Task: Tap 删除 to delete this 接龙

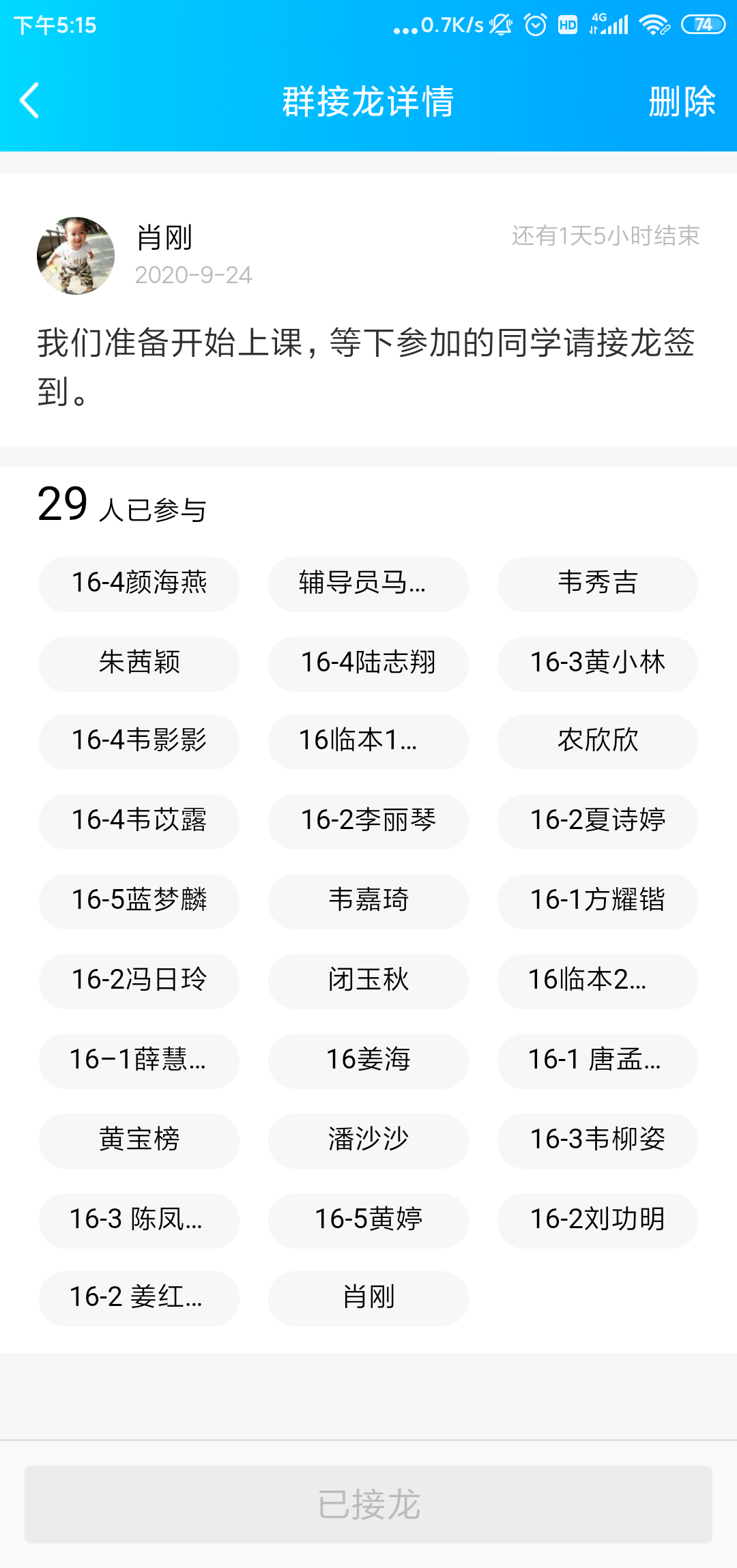Action: [x=682, y=102]
